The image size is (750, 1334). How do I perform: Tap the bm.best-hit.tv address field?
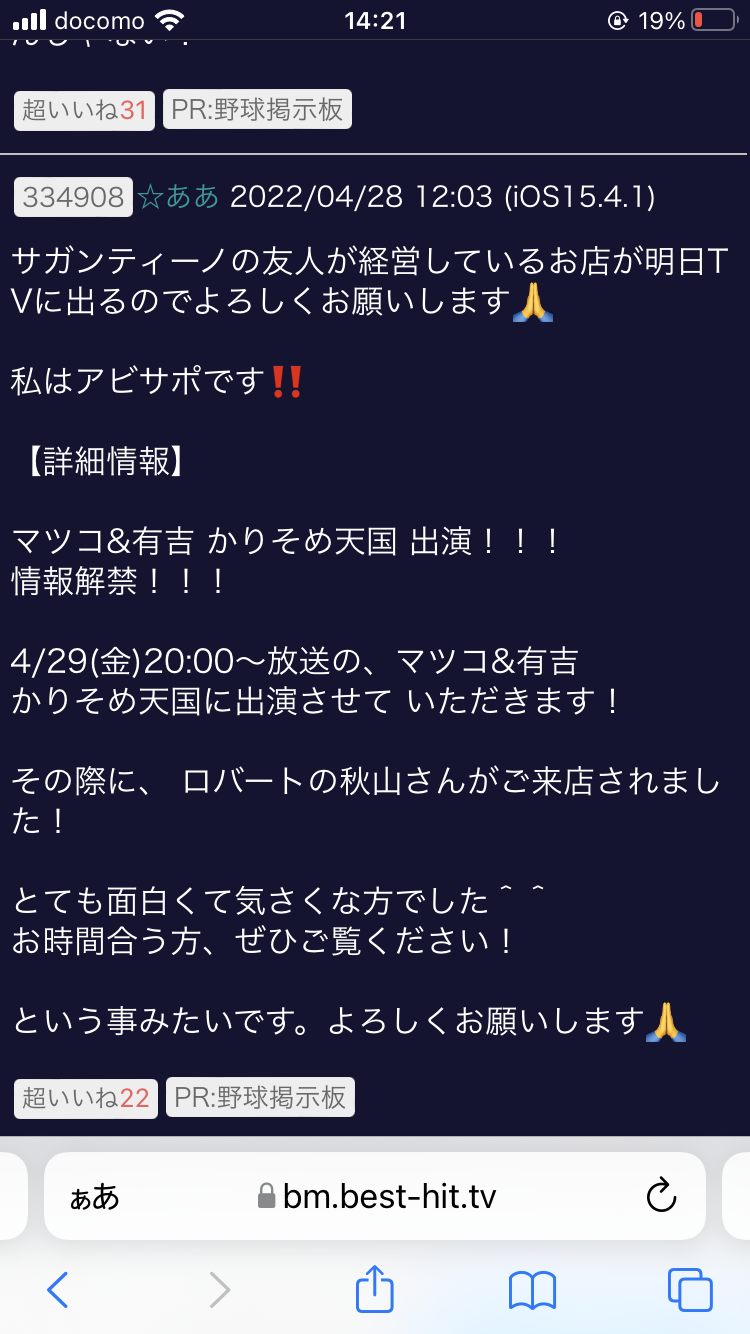(x=375, y=1196)
